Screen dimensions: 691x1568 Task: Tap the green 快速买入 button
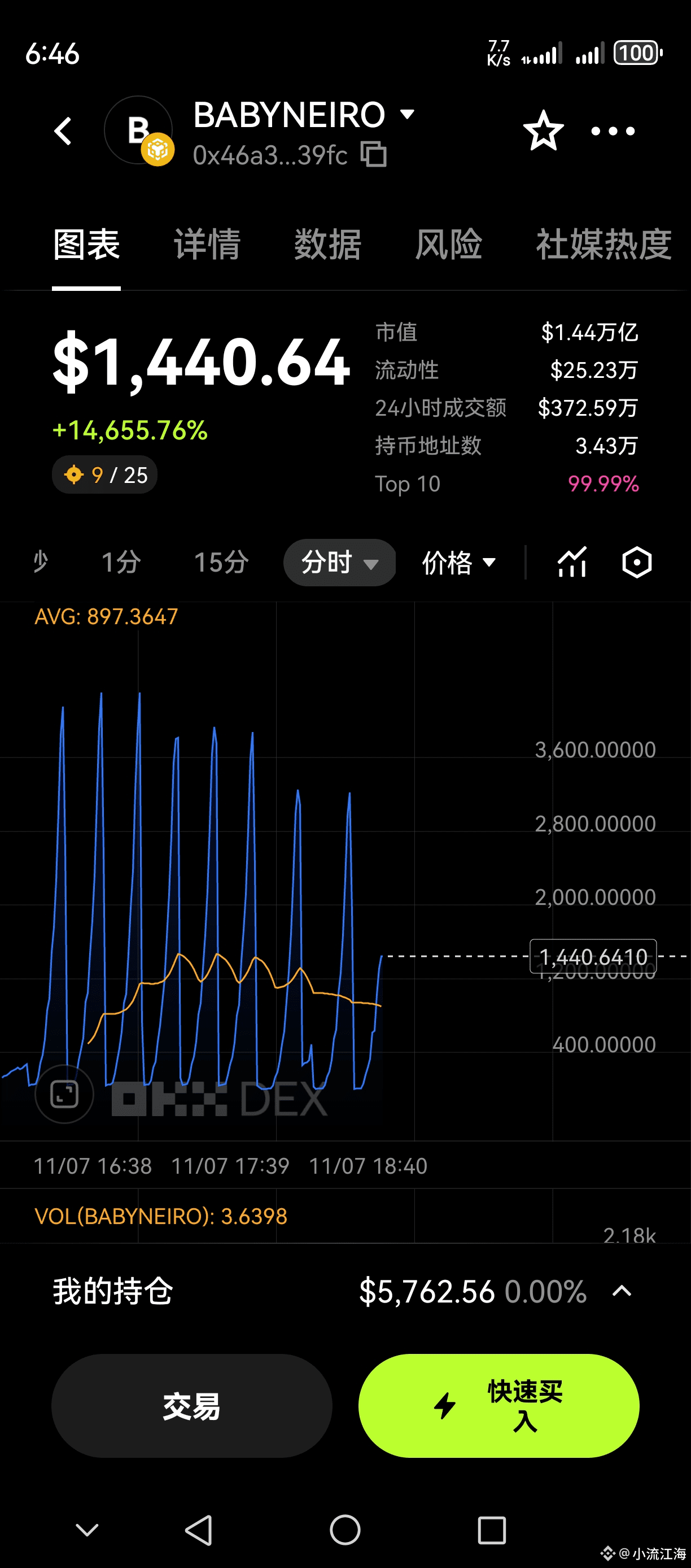(x=499, y=1406)
